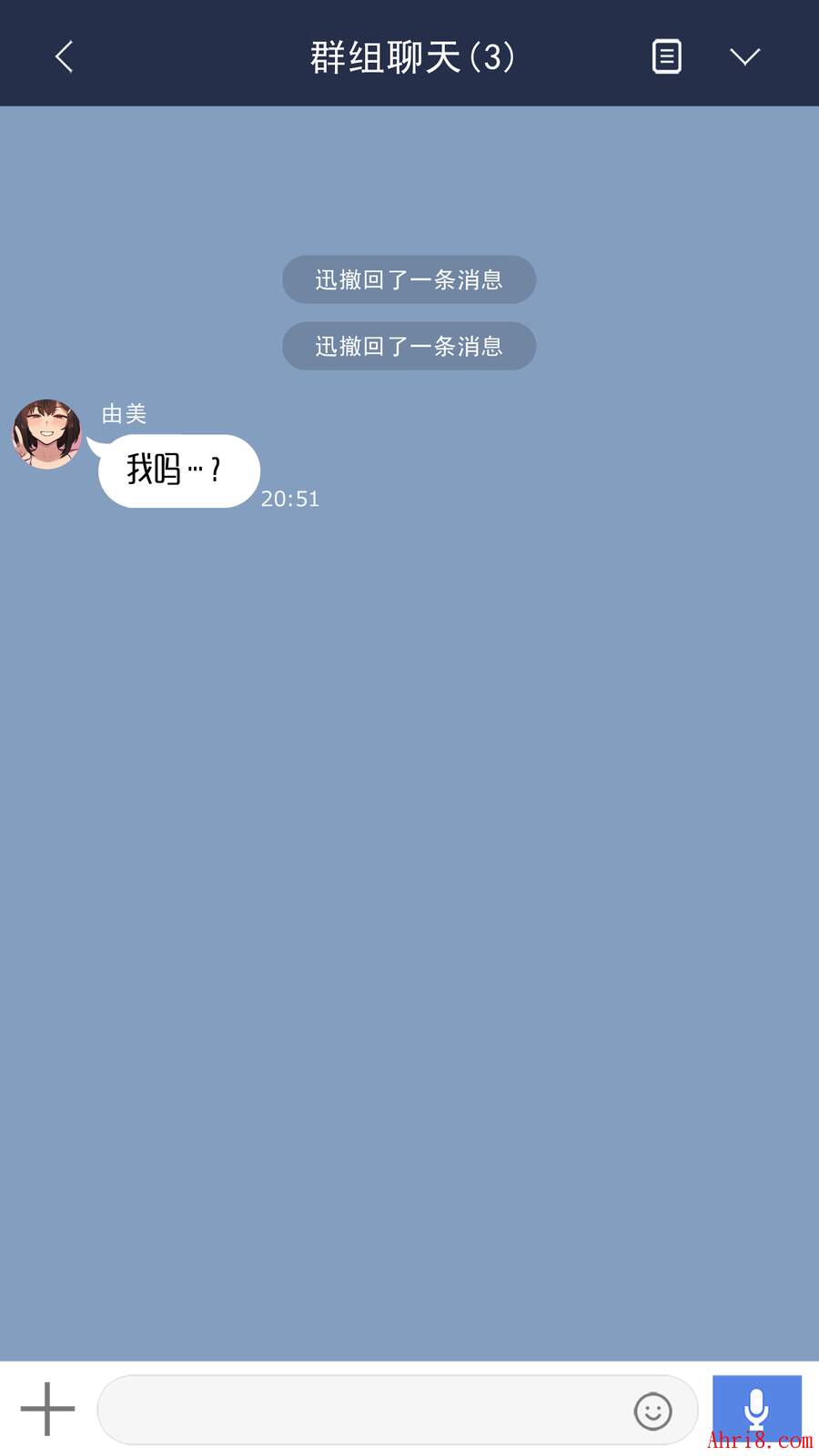Viewport: 819px width, 1456px height.
Task: Open 由美's profile avatar
Action: click(46, 433)
